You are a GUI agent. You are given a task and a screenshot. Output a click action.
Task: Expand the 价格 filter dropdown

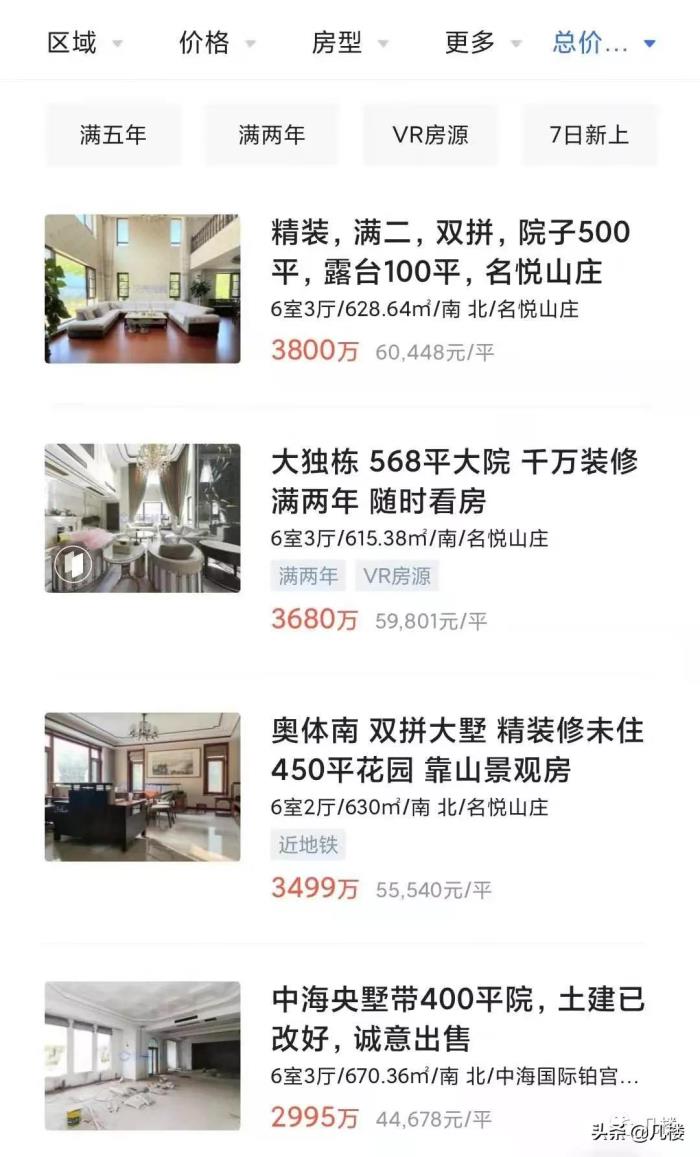point(216,43)
